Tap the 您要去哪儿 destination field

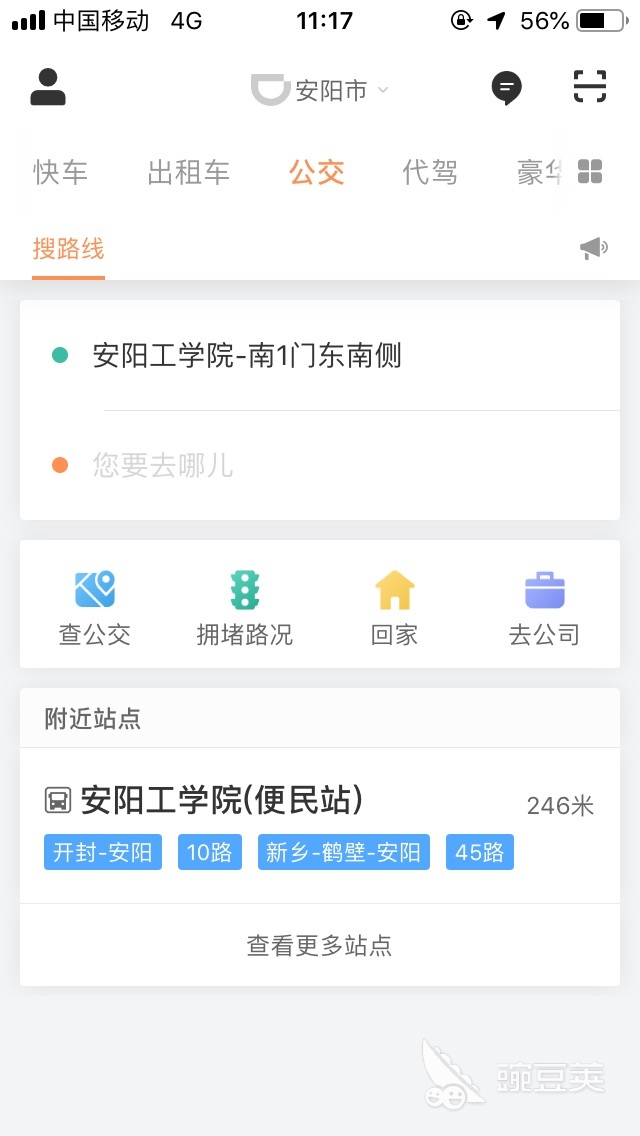click(164, 465)
